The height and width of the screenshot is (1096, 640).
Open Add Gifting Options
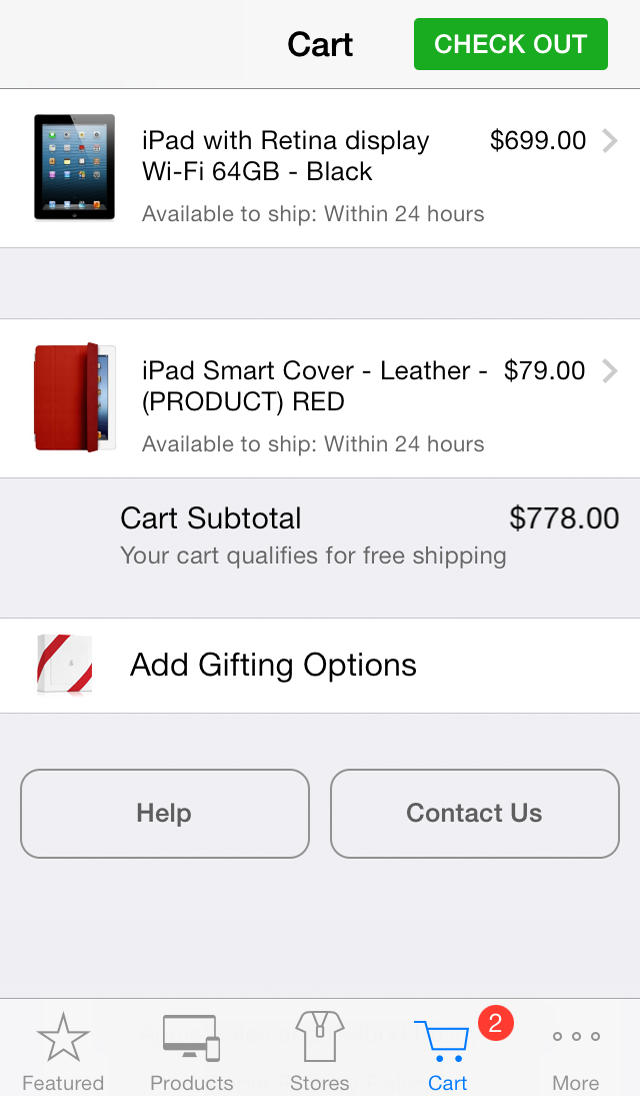(320, 665)
